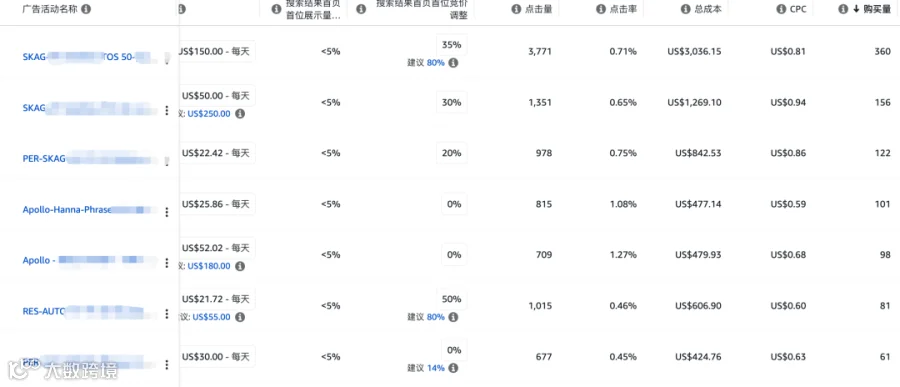Apply the suggested budget US$180.00
Image resolution: width=900 pixels, height=387 pixels.
click(x=209, y=266)
